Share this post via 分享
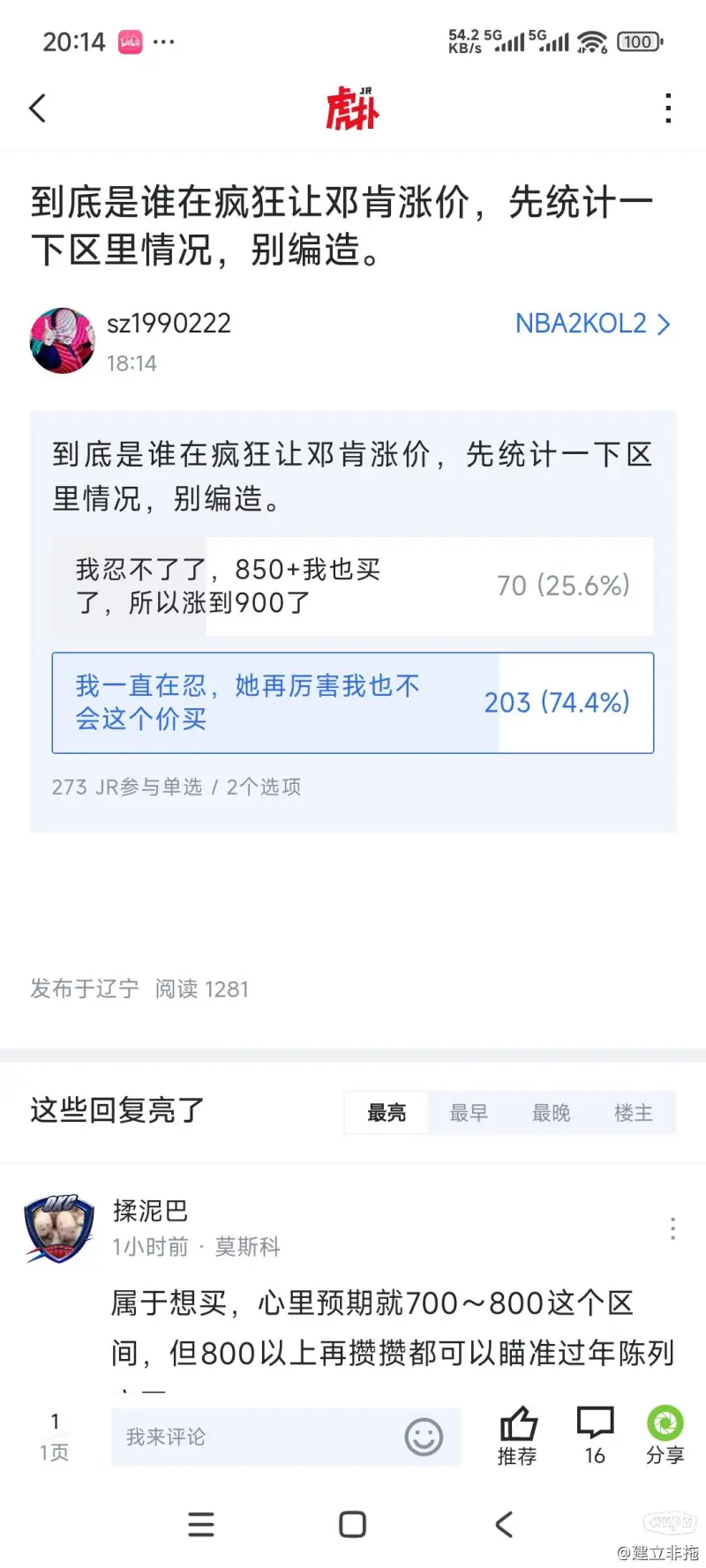 tap(665, 1435)
